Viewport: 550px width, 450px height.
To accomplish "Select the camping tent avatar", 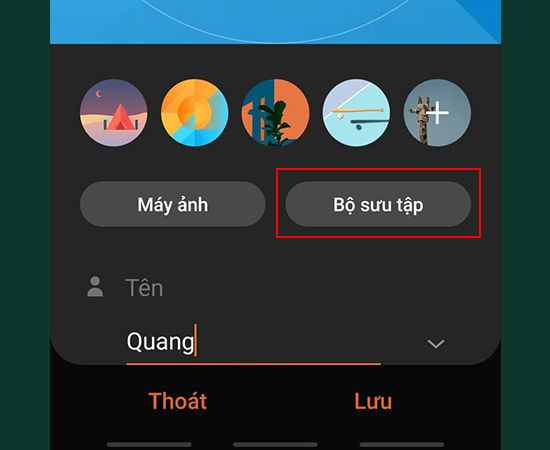I will click(114, 113).
